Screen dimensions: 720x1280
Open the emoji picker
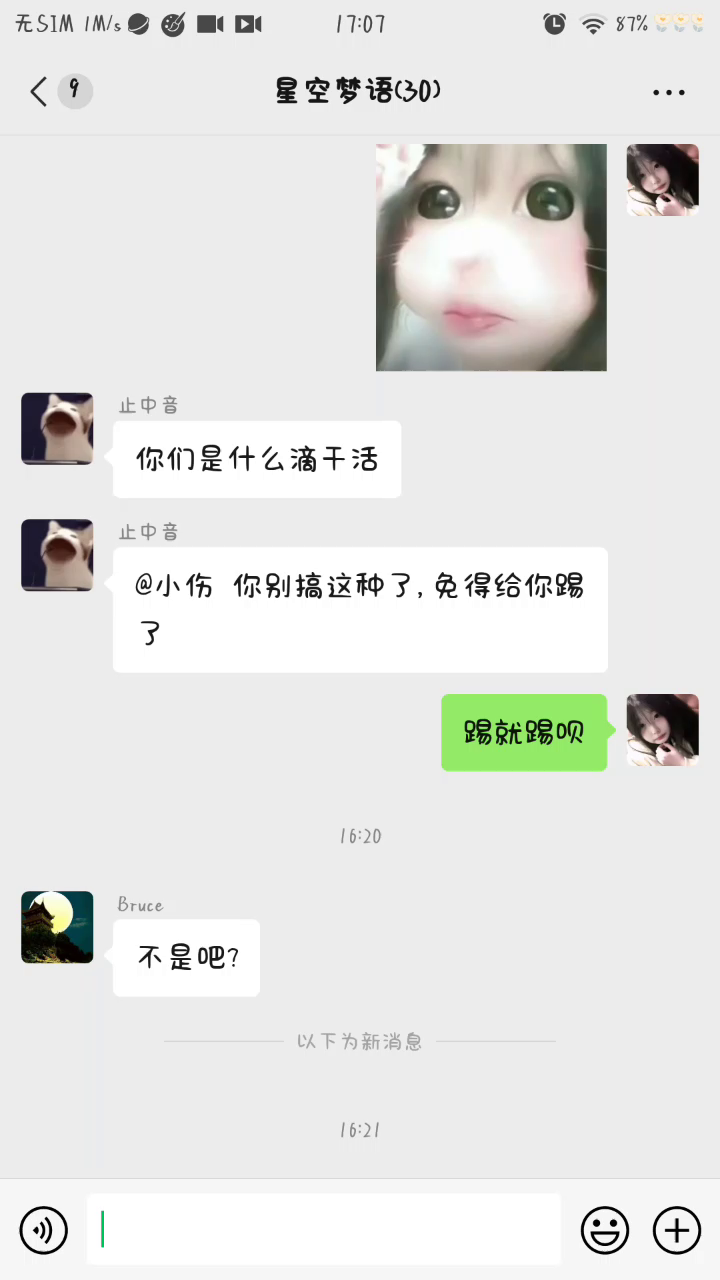coord(605,1230)
